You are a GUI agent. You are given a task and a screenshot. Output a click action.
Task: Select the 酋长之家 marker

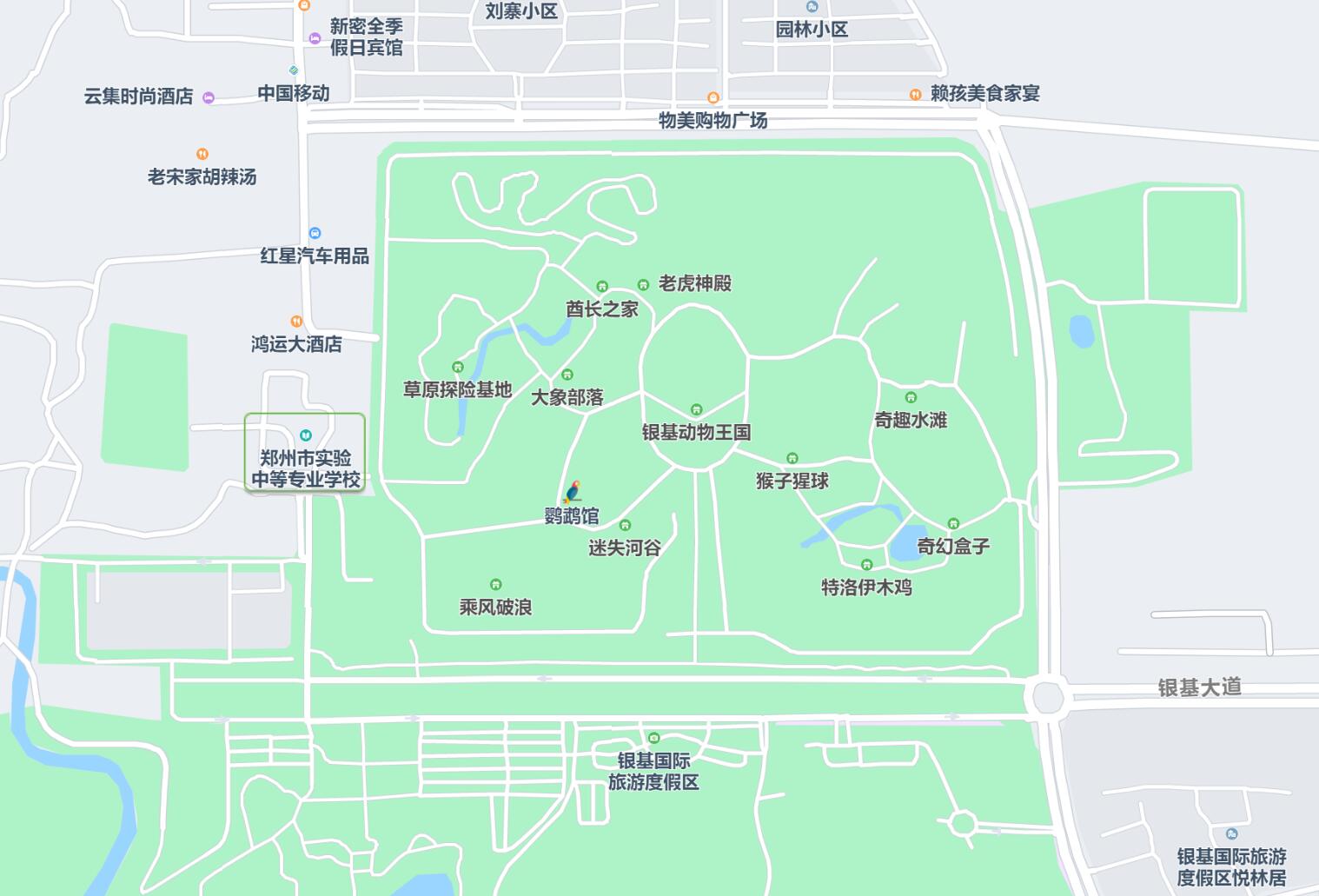(x=601, y=287)
